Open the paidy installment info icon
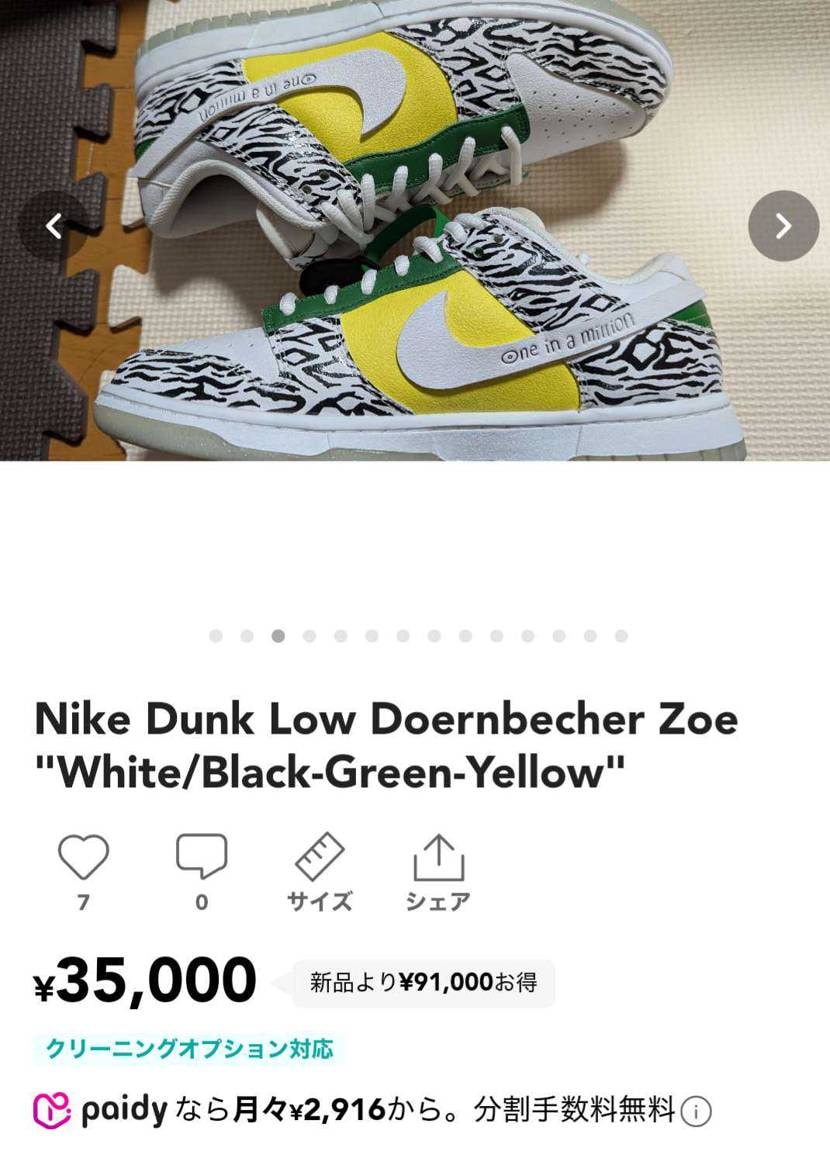Image resolution: width=830 pixels, height=1158 pixels. pyautogui.click(x=696, y=1112)
